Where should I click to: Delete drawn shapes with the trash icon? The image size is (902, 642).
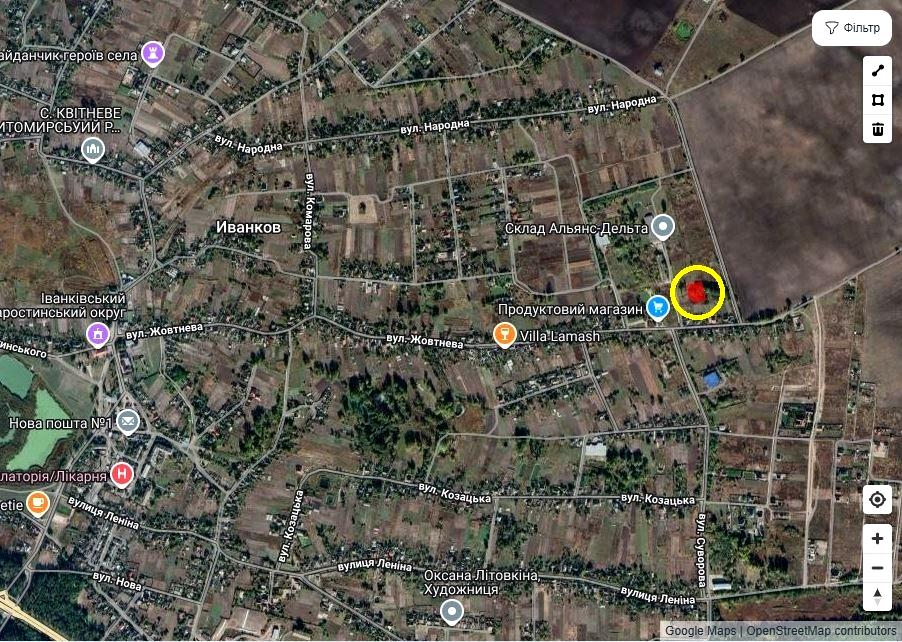click(877, 128)
